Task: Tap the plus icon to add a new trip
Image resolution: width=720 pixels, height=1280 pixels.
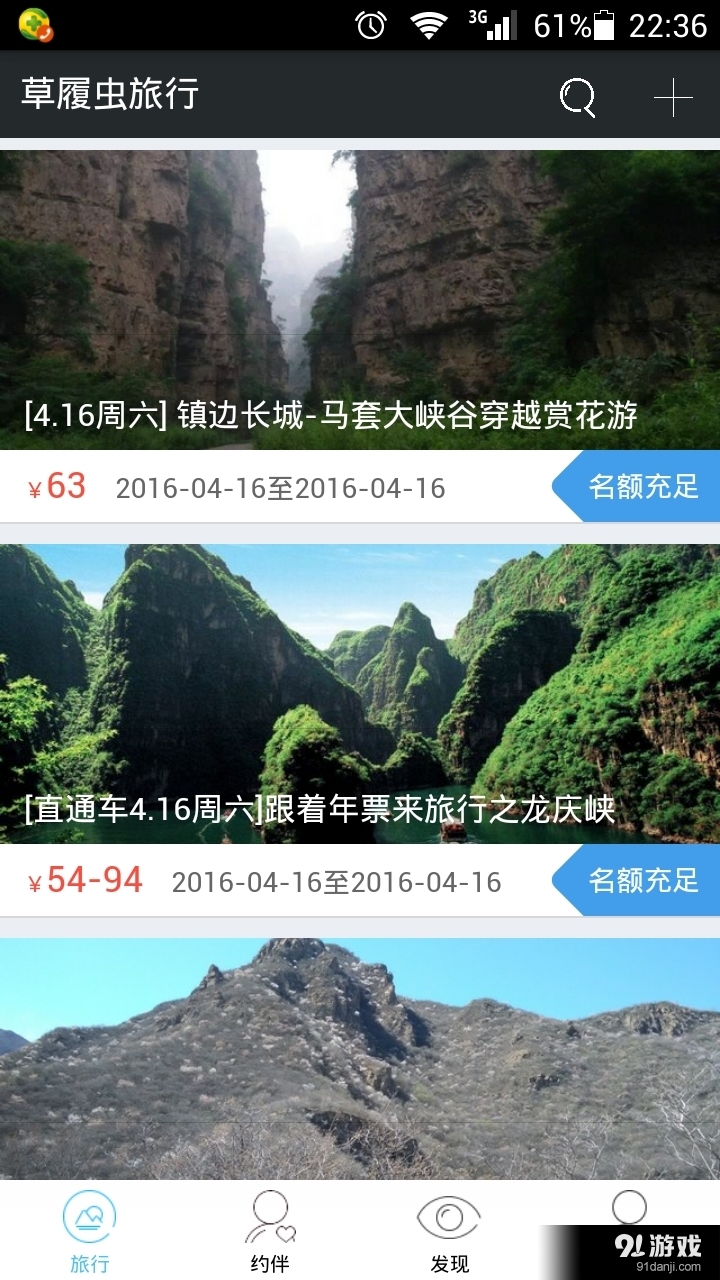Action: coord(675,97)
